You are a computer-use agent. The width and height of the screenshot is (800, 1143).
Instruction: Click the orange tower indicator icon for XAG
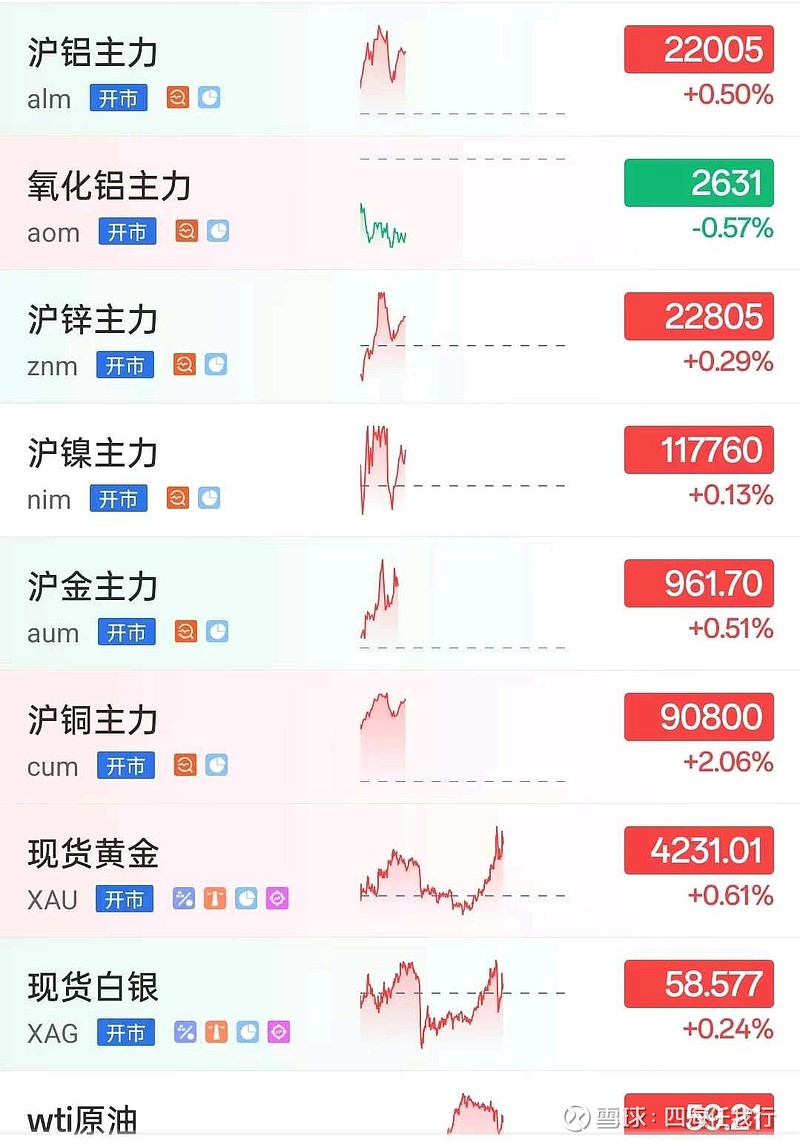[215, 1033]
